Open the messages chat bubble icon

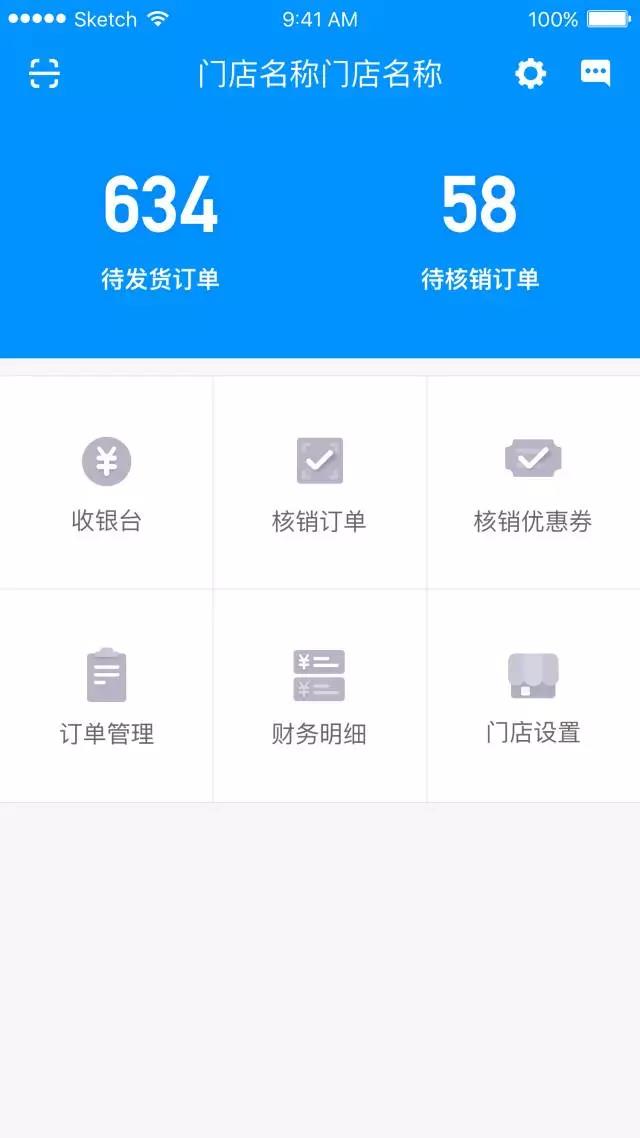pyautogui.click(x=596, y=73)
